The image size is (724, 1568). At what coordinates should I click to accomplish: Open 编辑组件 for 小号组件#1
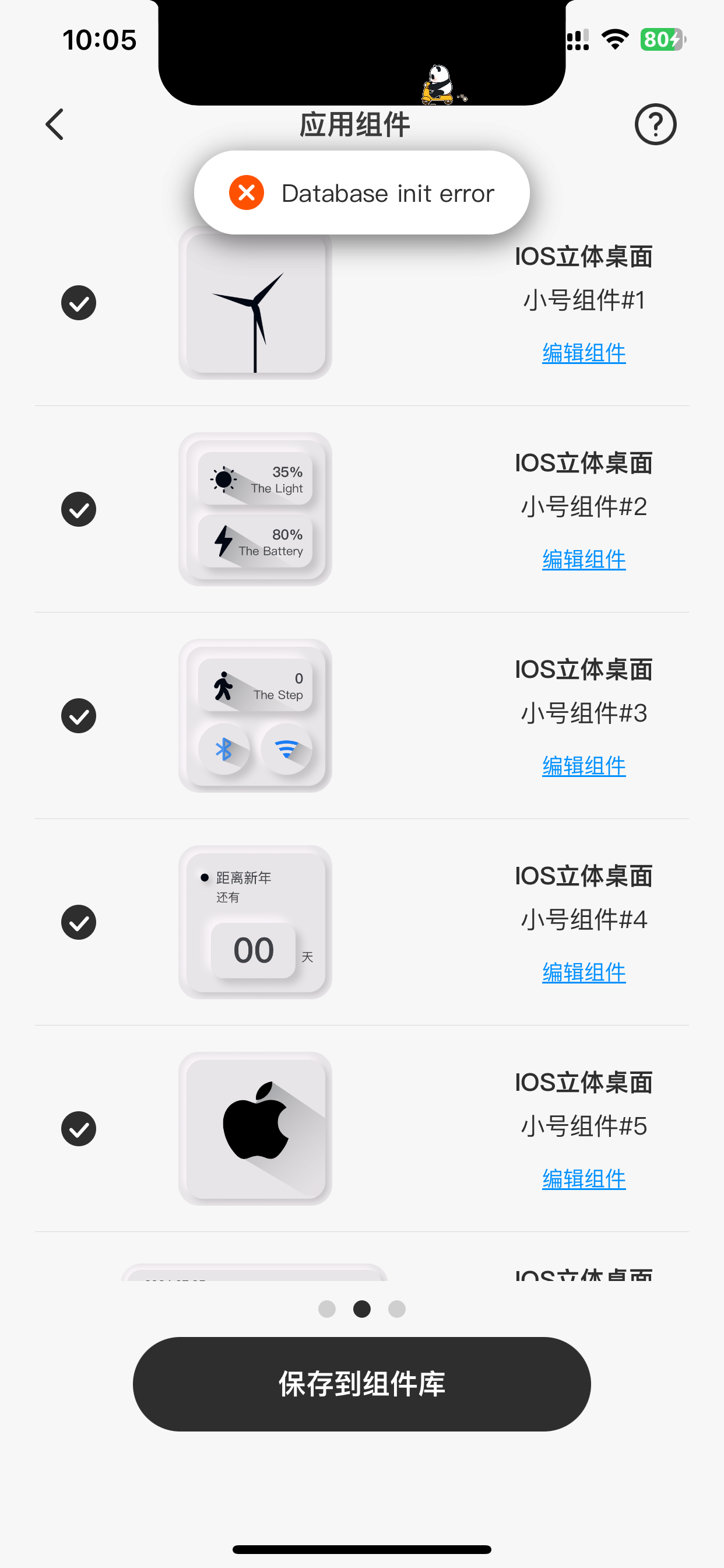(x=583, y=352)
